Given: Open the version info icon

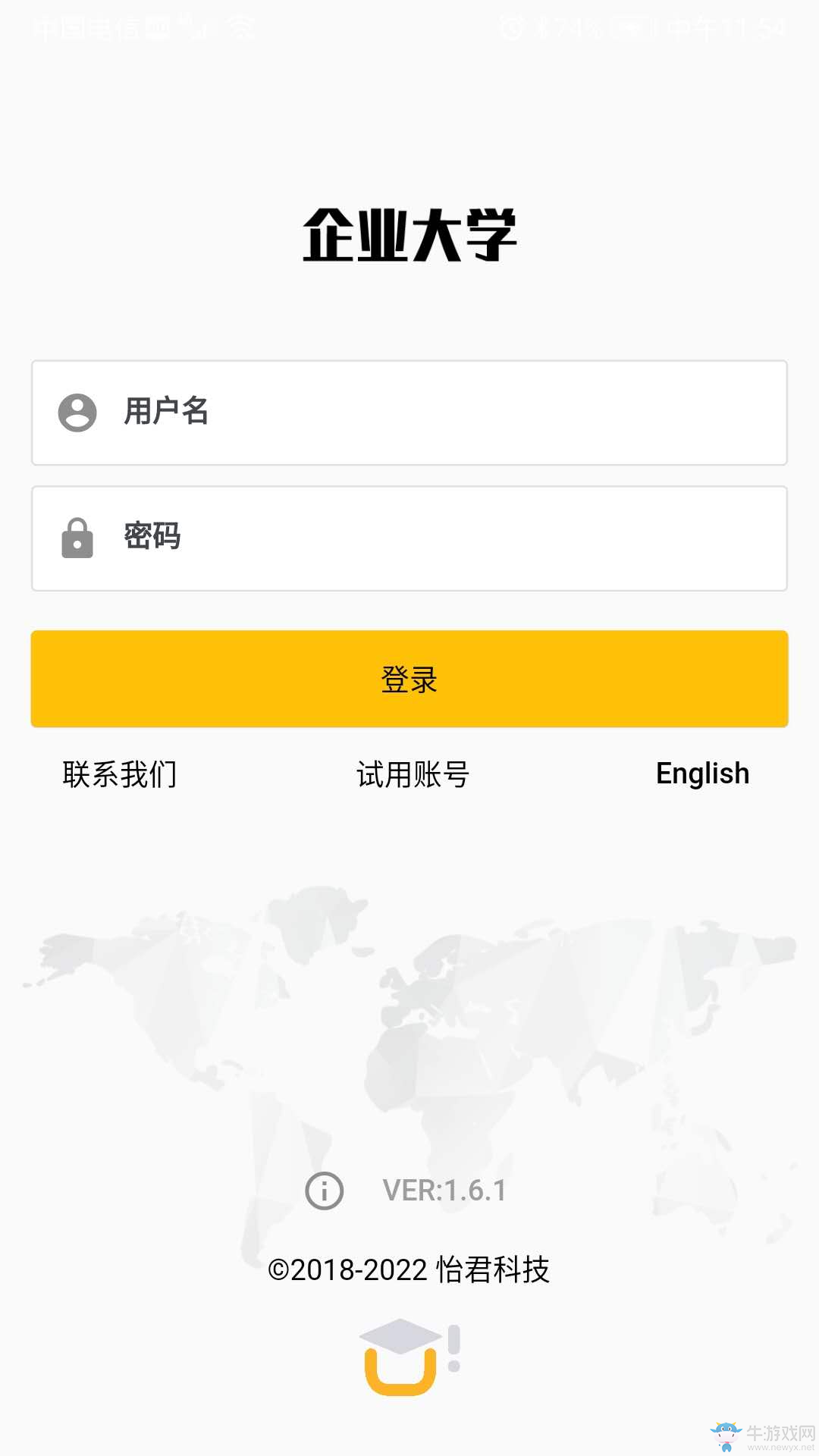Looking at the screenshot, I should coord(325,1191).
